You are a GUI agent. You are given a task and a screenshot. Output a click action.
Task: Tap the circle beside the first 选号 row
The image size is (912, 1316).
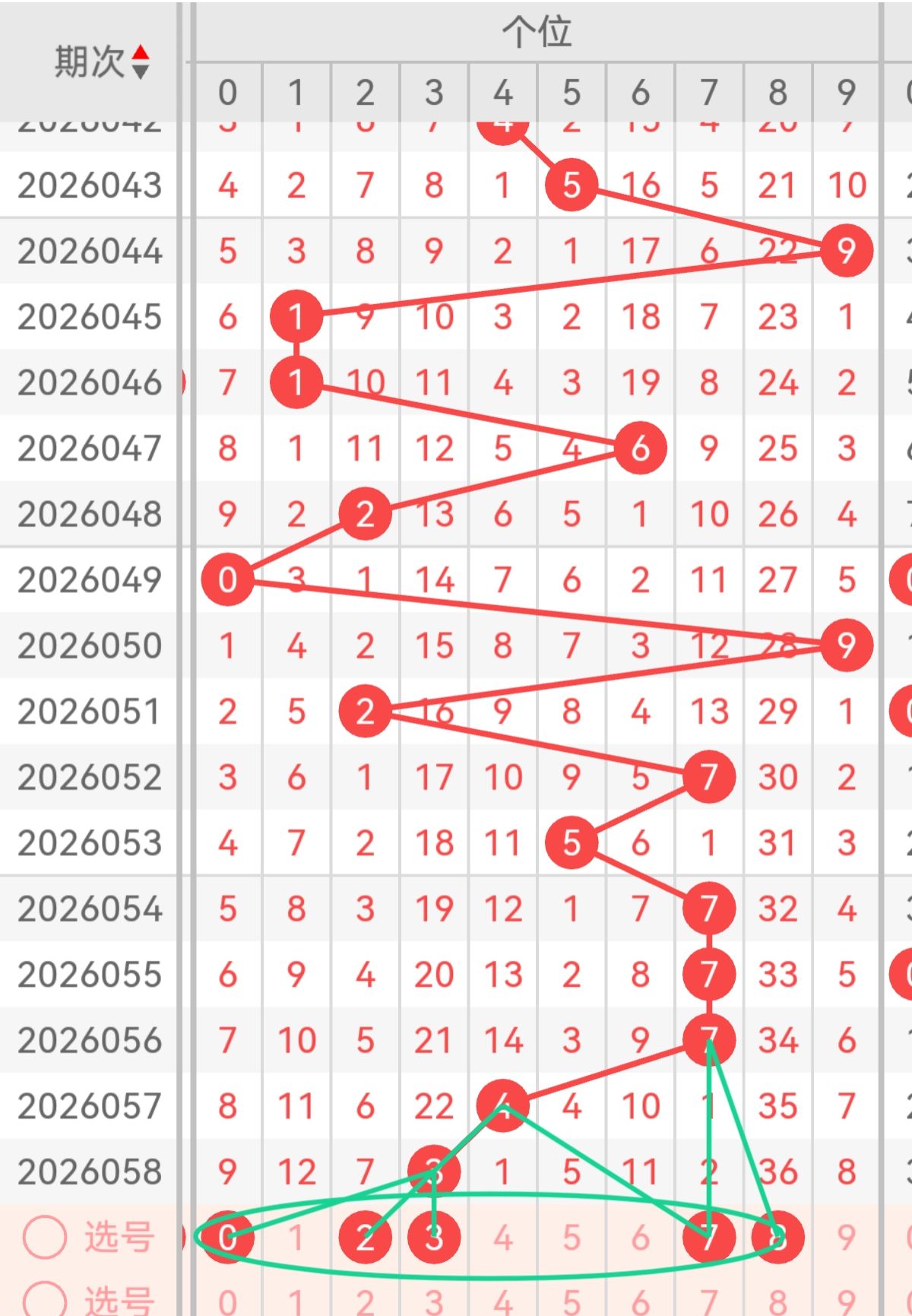(45, 1238)
